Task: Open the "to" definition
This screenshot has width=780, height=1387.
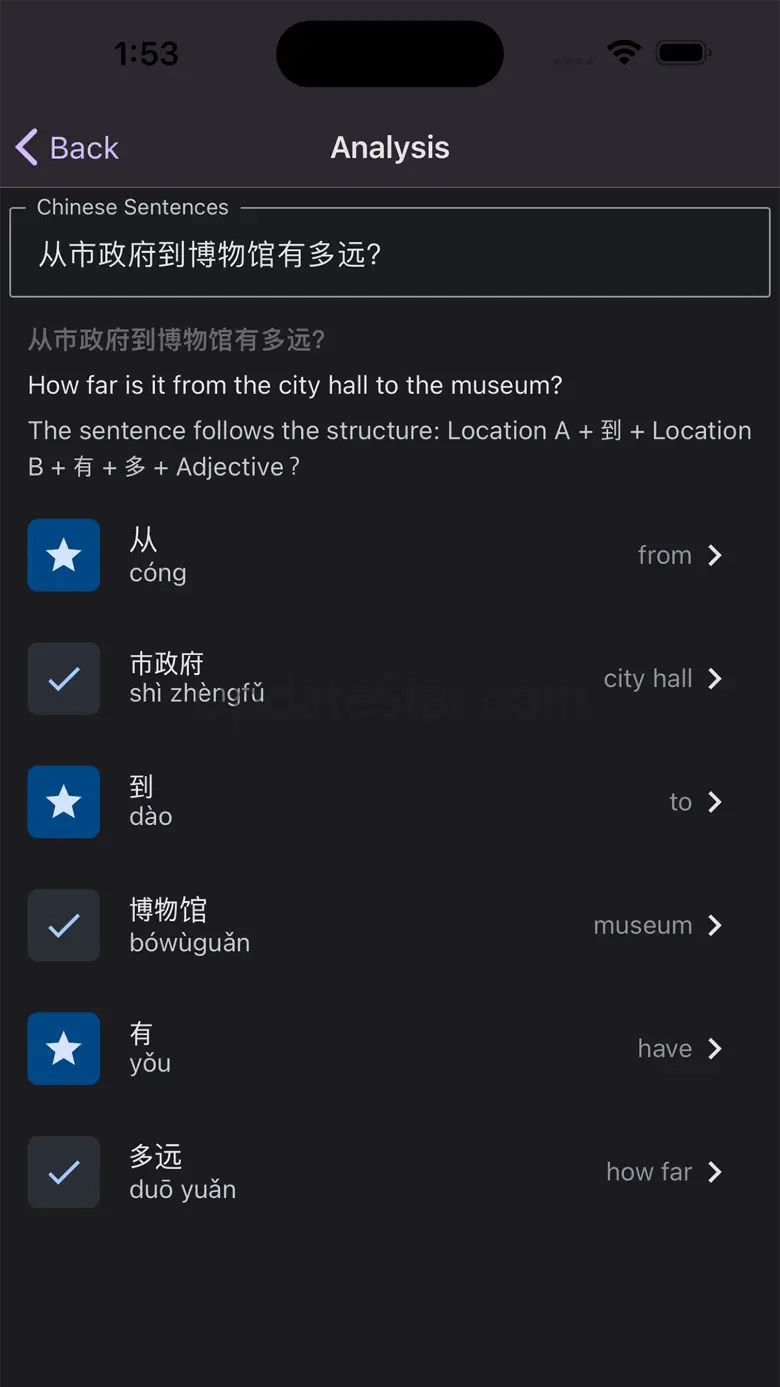Action: 695,802
